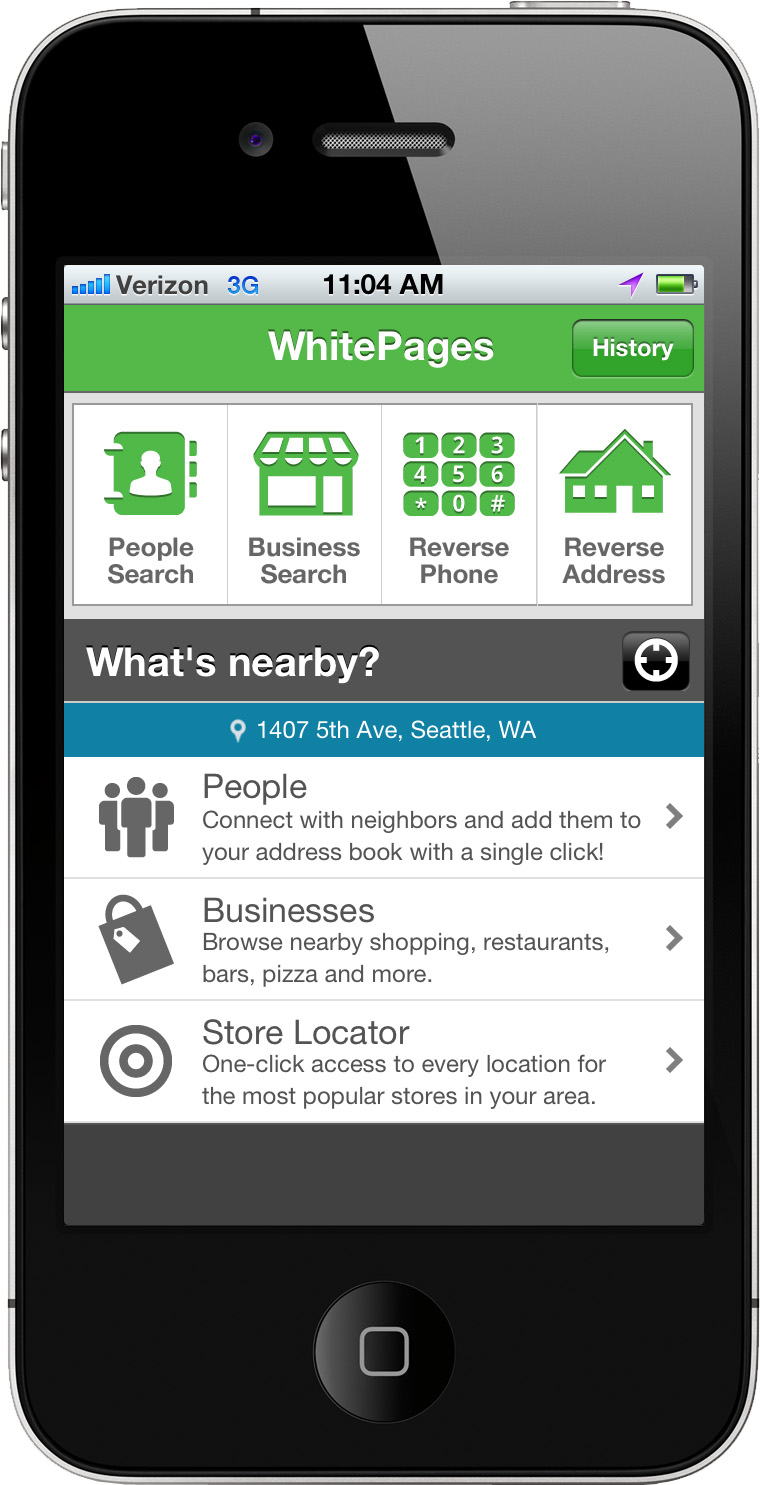Open nearby People row
The width and height of the screenshot is (760, 1485).
[x=384, y=818]
